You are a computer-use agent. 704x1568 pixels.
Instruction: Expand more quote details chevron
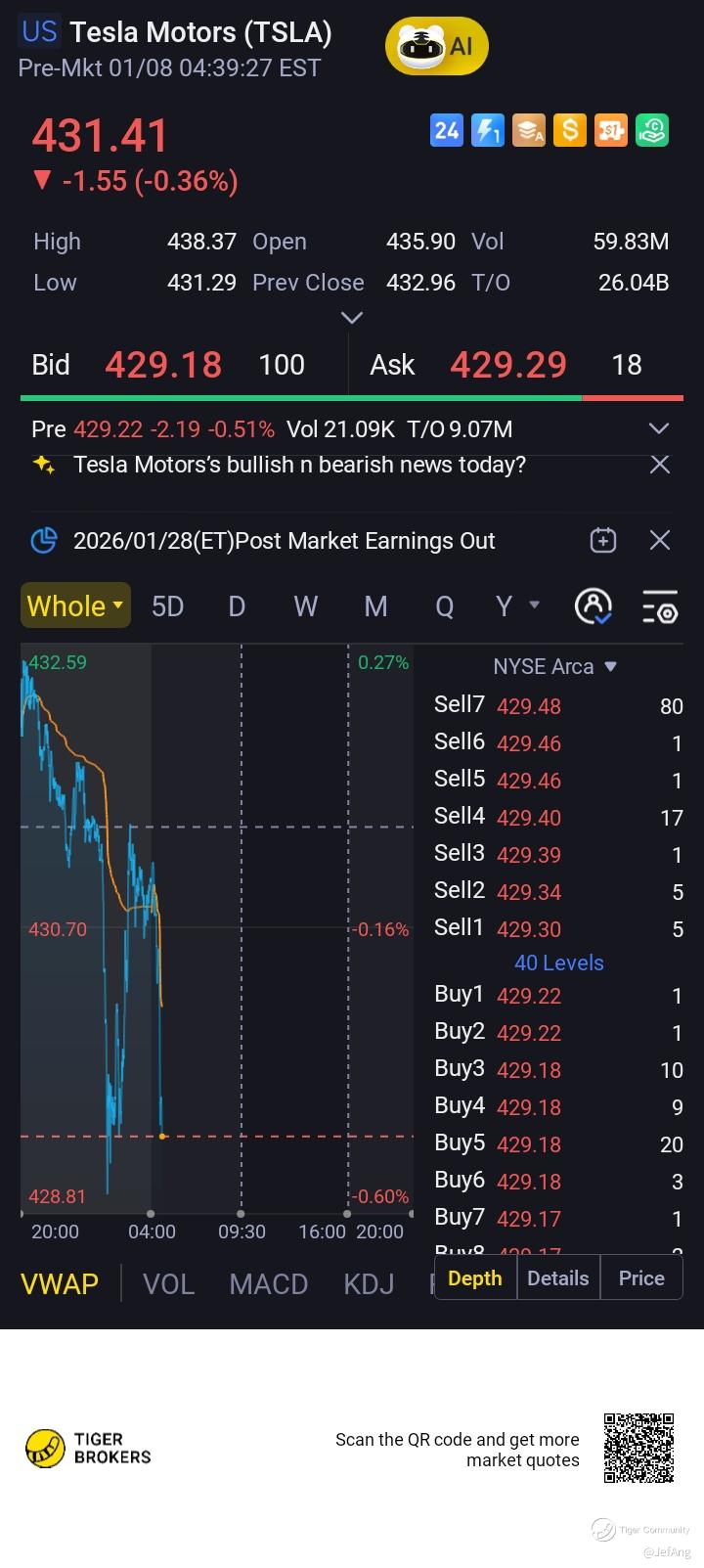pos(351,317)
